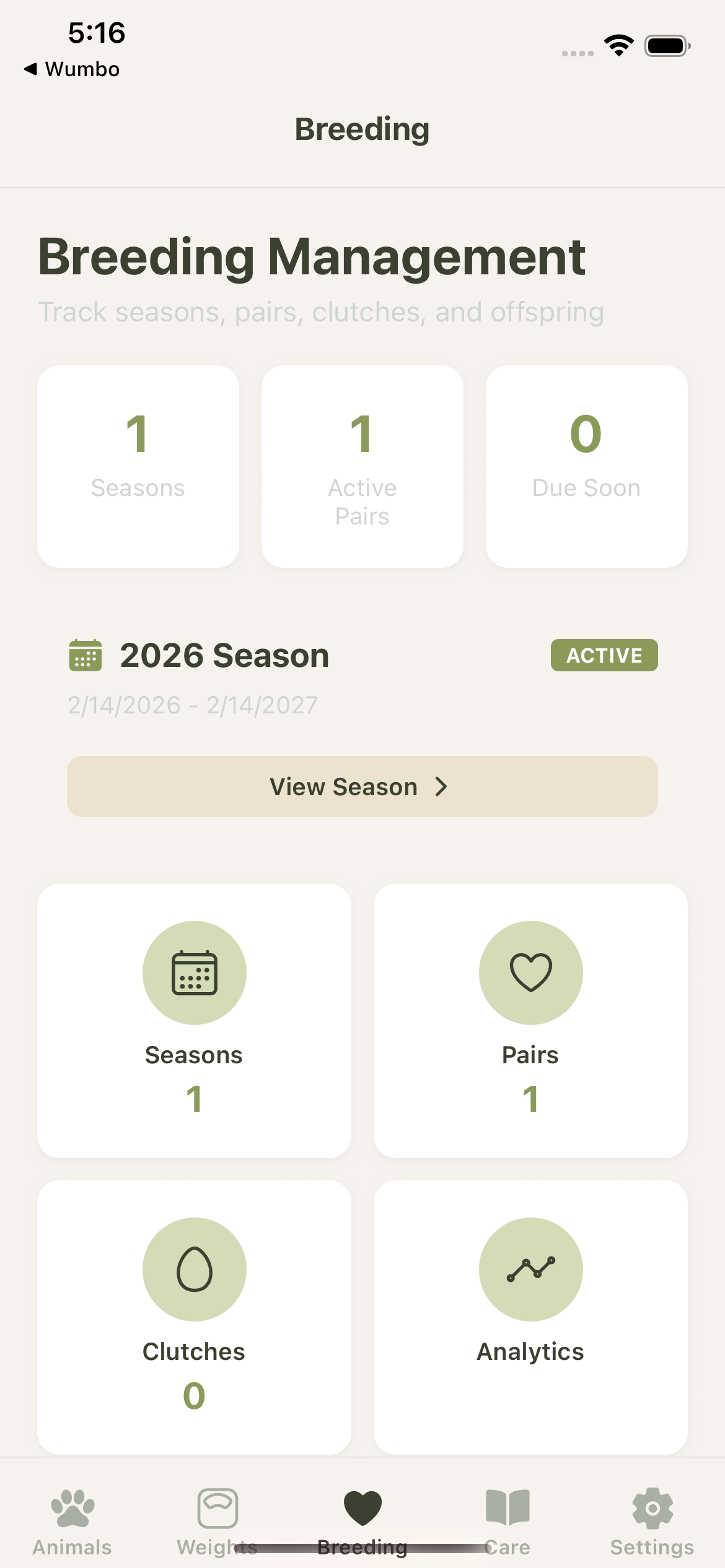This screenshot has height=1568, width=725.
Task: Select the Breeding tab
Action: click(362, 1522)
